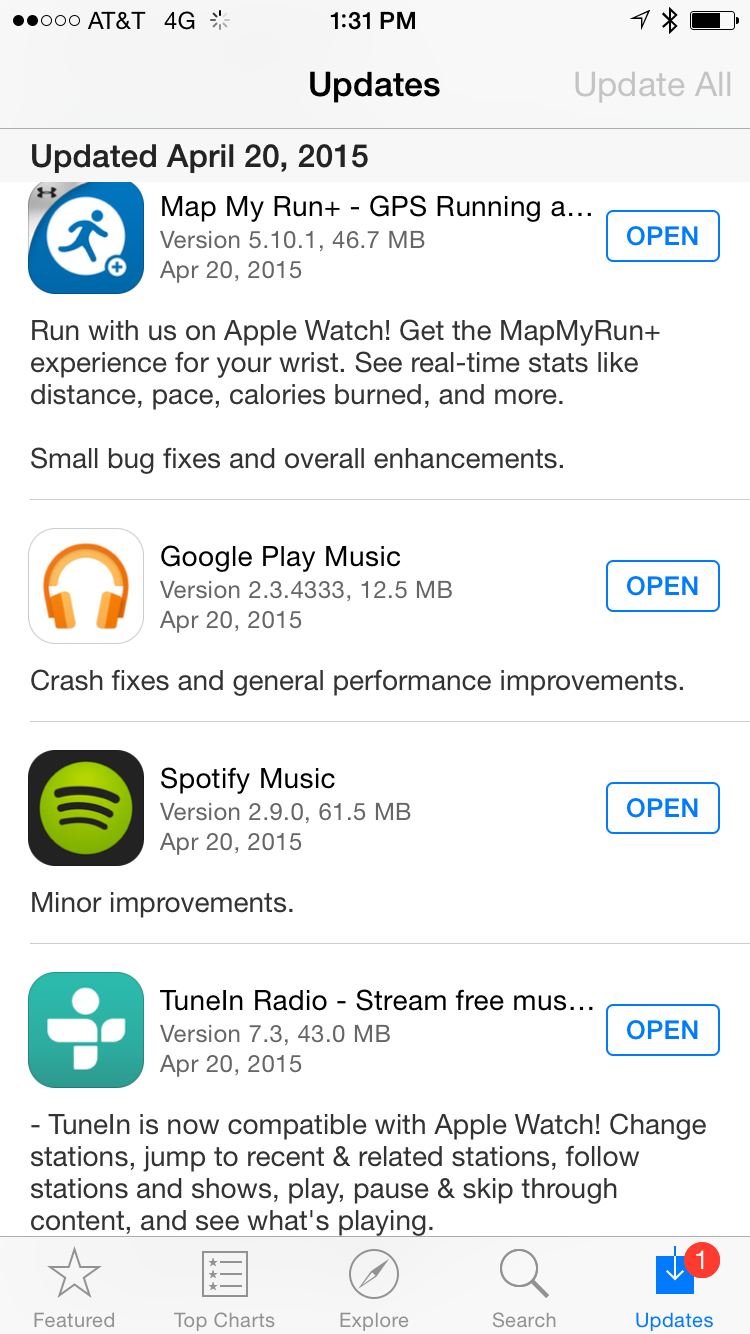Switch to the Featured tab

pyautogui.click(x=74, y=1288)
